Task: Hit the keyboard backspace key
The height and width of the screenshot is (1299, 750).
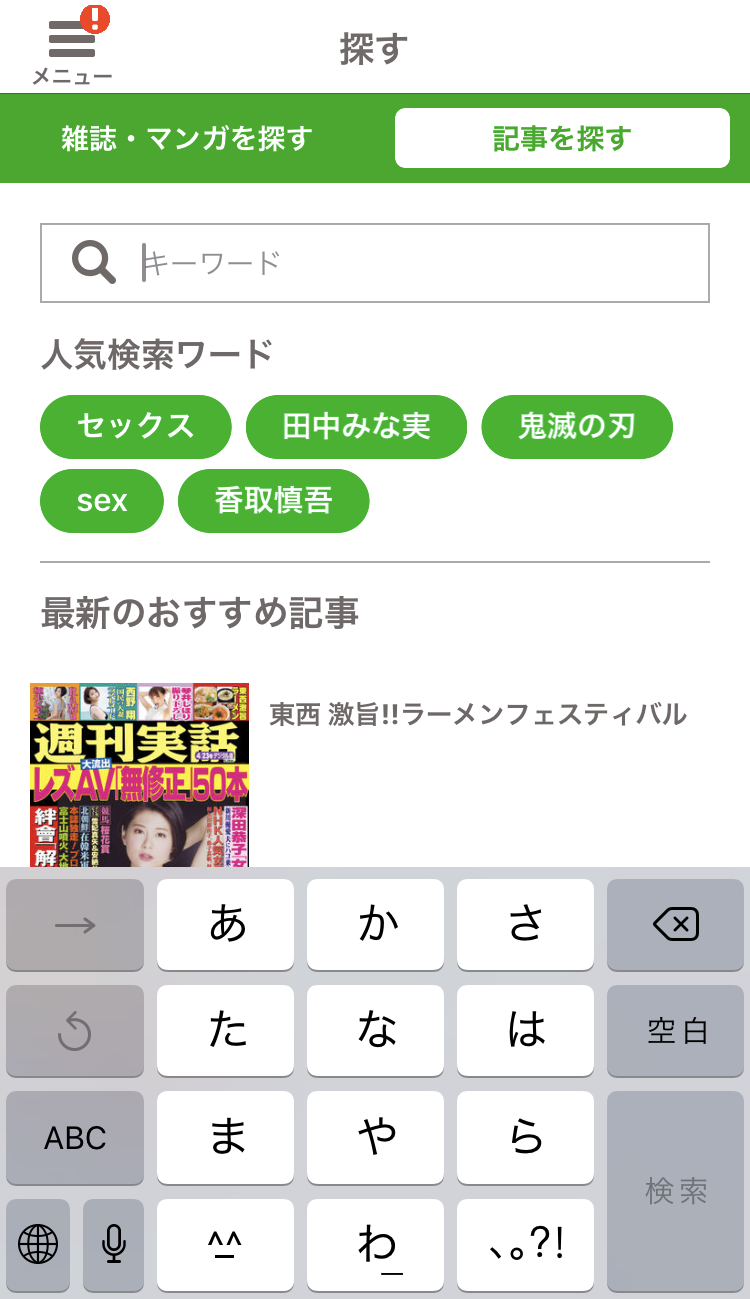Action: pyautogui.click(x=676, y=925)
